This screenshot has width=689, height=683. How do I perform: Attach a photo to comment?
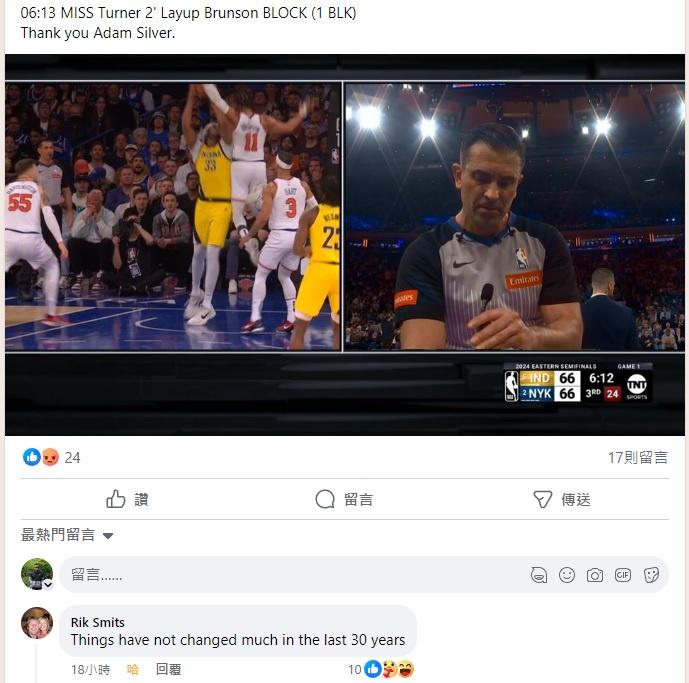(x=595, y=575)
